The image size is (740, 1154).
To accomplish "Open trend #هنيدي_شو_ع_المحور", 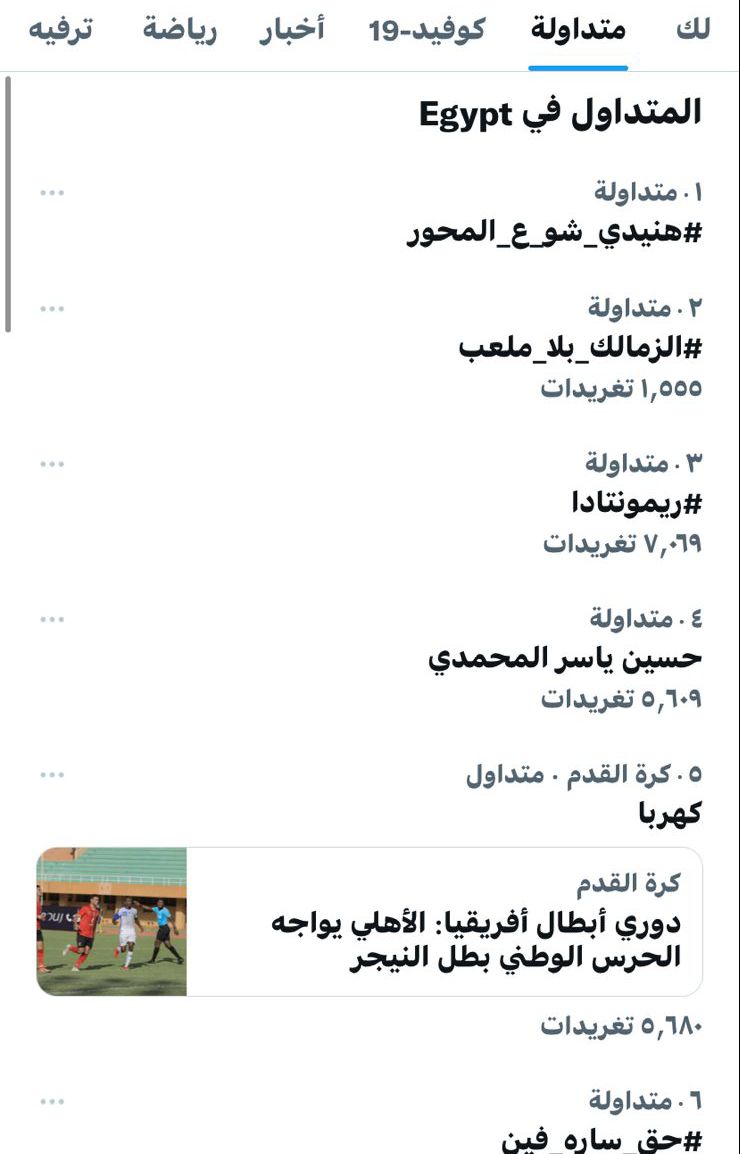I will pyautogui.click(x=554, y=233).
